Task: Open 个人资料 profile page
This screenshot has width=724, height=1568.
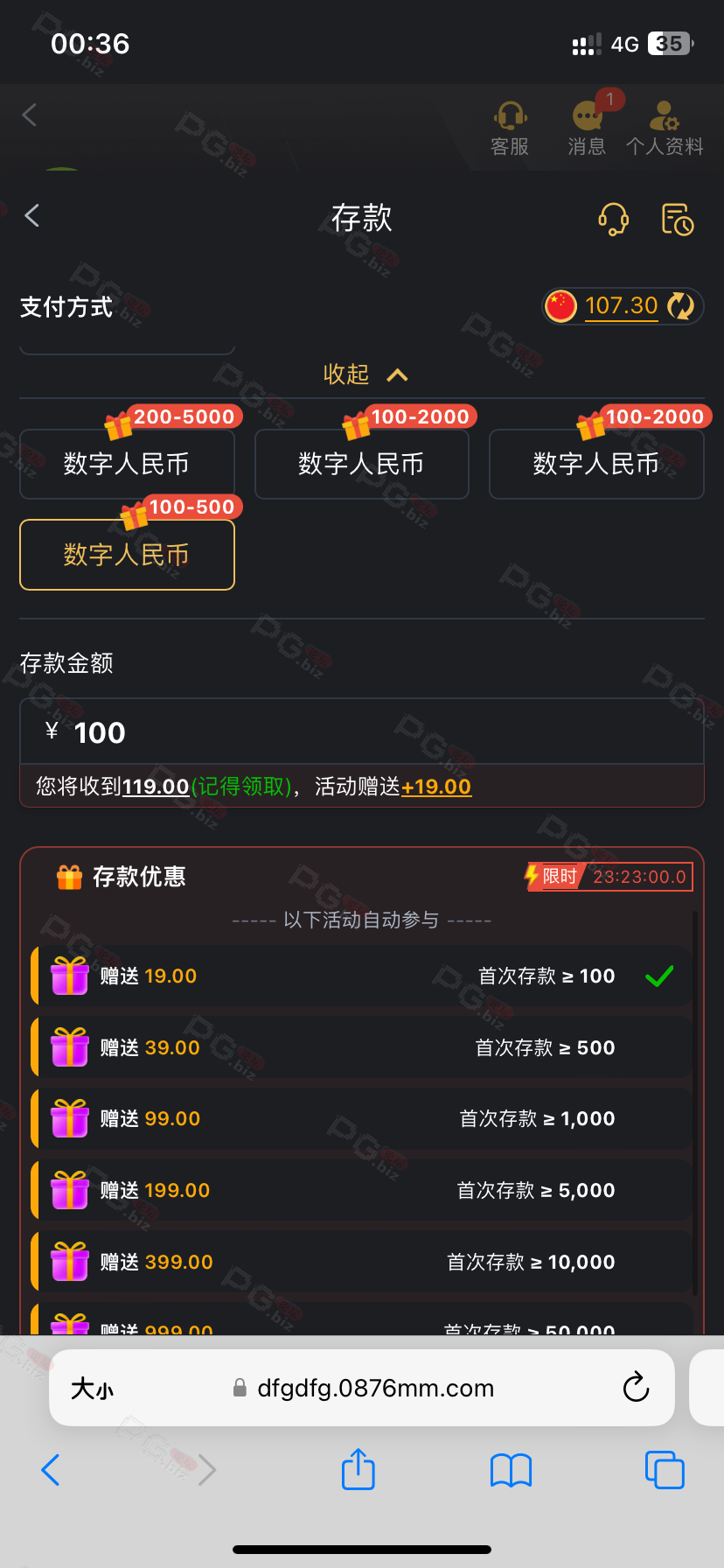Action: [x=665, y=129]
